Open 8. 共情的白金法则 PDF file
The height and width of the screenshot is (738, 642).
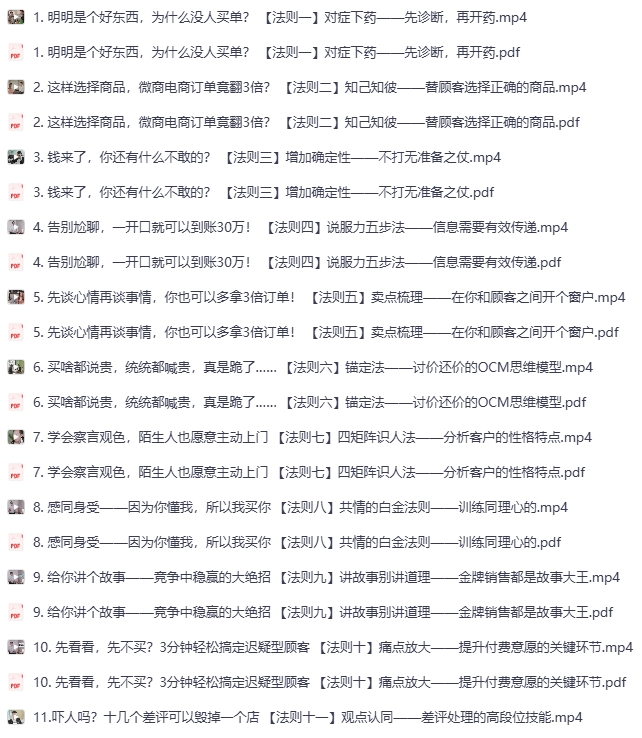click(x=300, y=542)
